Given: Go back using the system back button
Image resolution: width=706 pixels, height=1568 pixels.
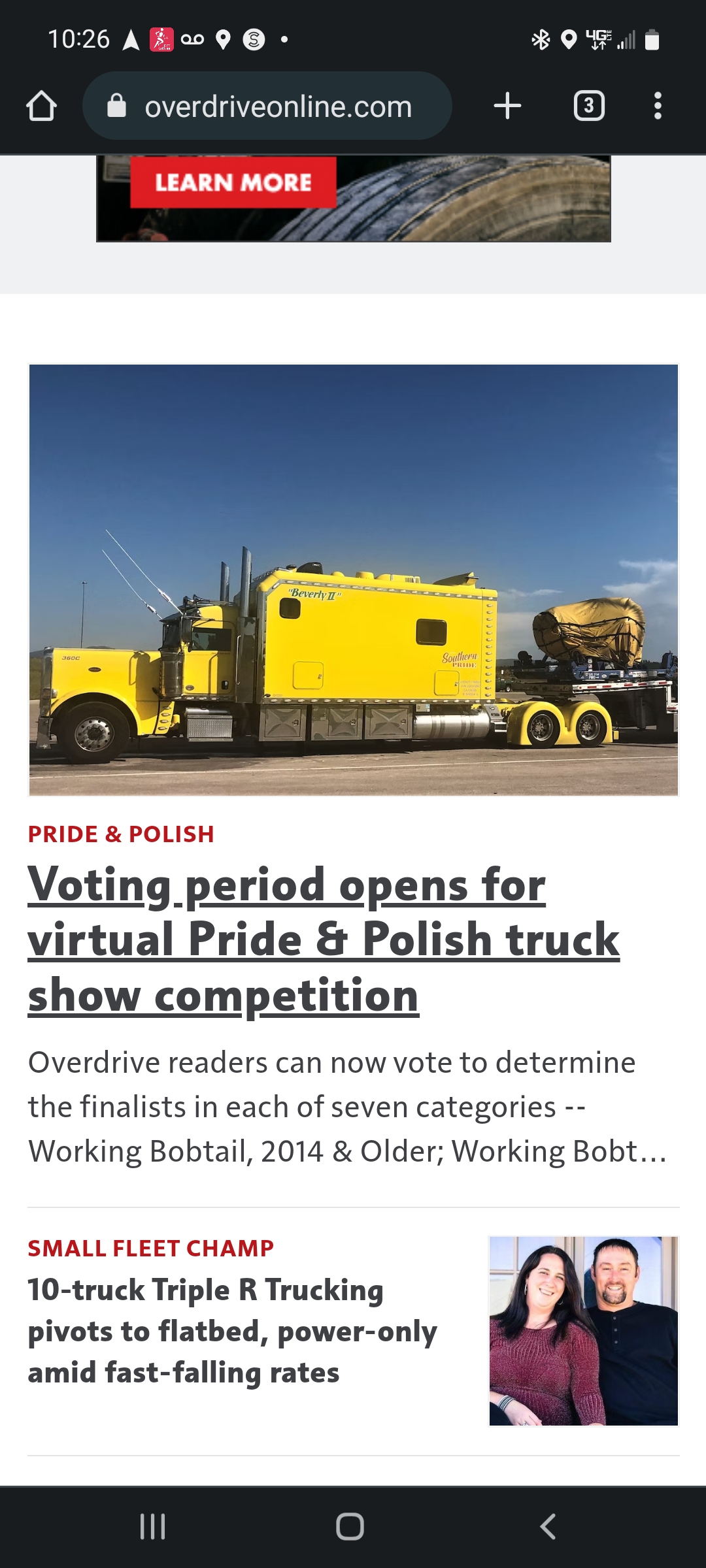Looking at the screenshot, I should click(548, 1526).
